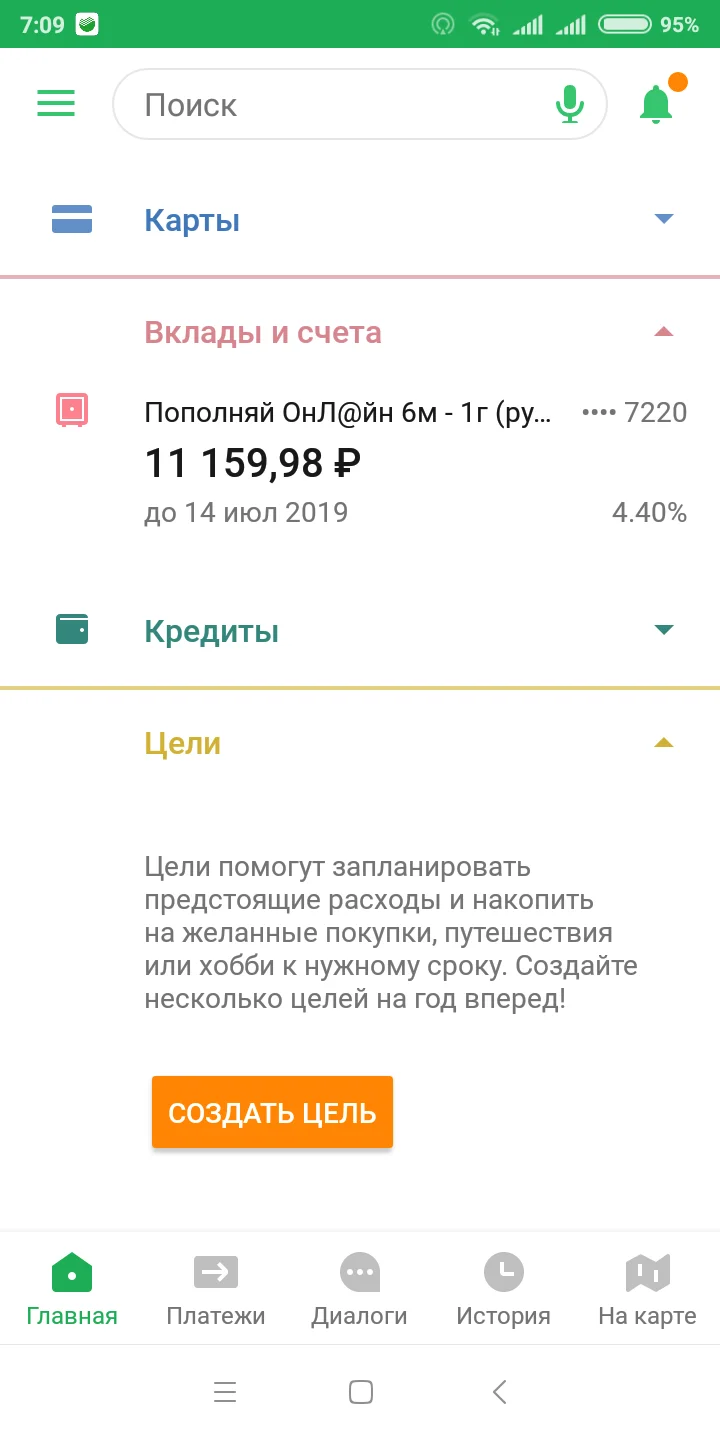720x1440 pixels.
Task: Activate the voice search microphone
Action: coord(570,103)
